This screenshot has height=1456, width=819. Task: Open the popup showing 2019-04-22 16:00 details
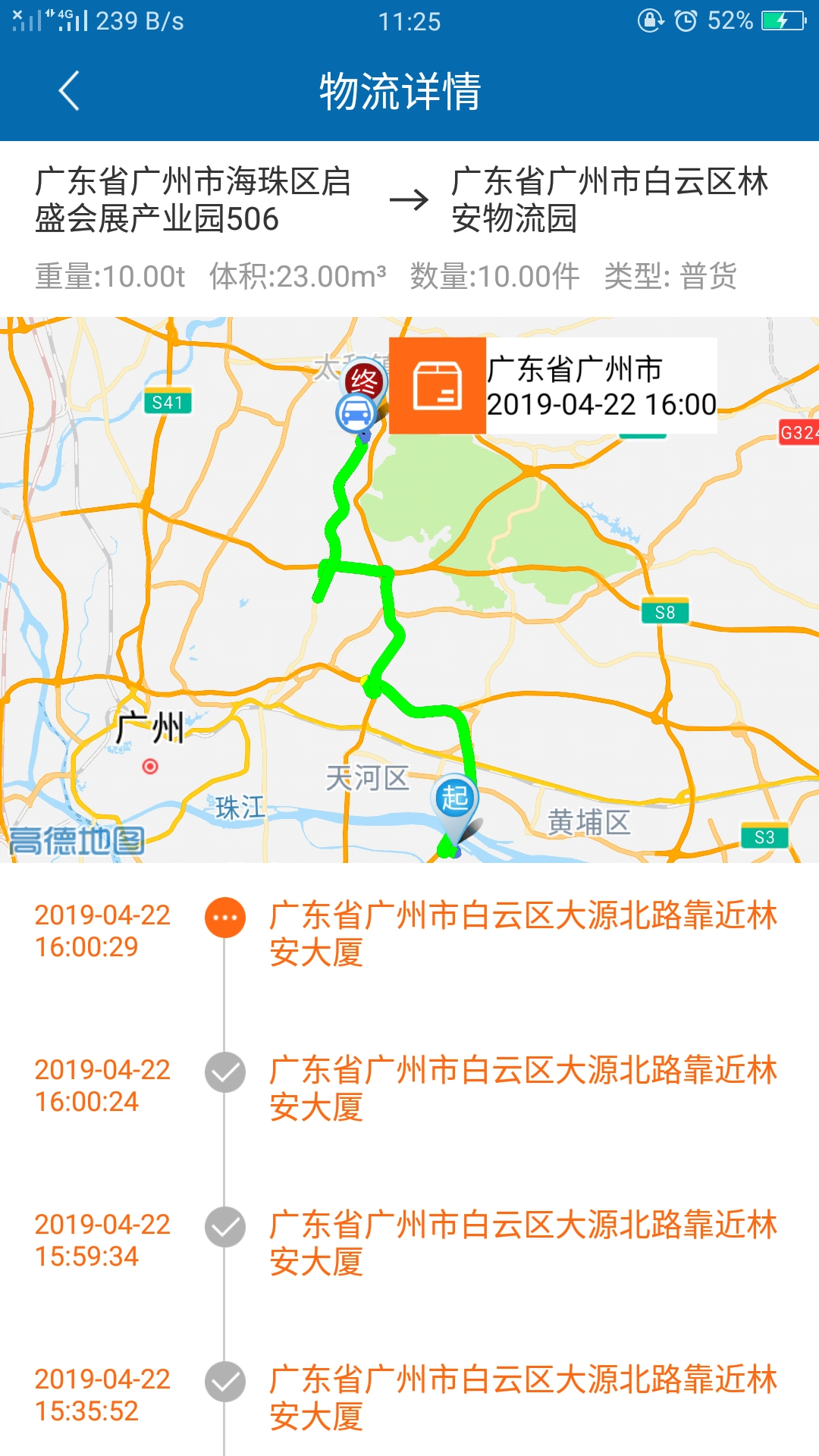coord(599,387)
